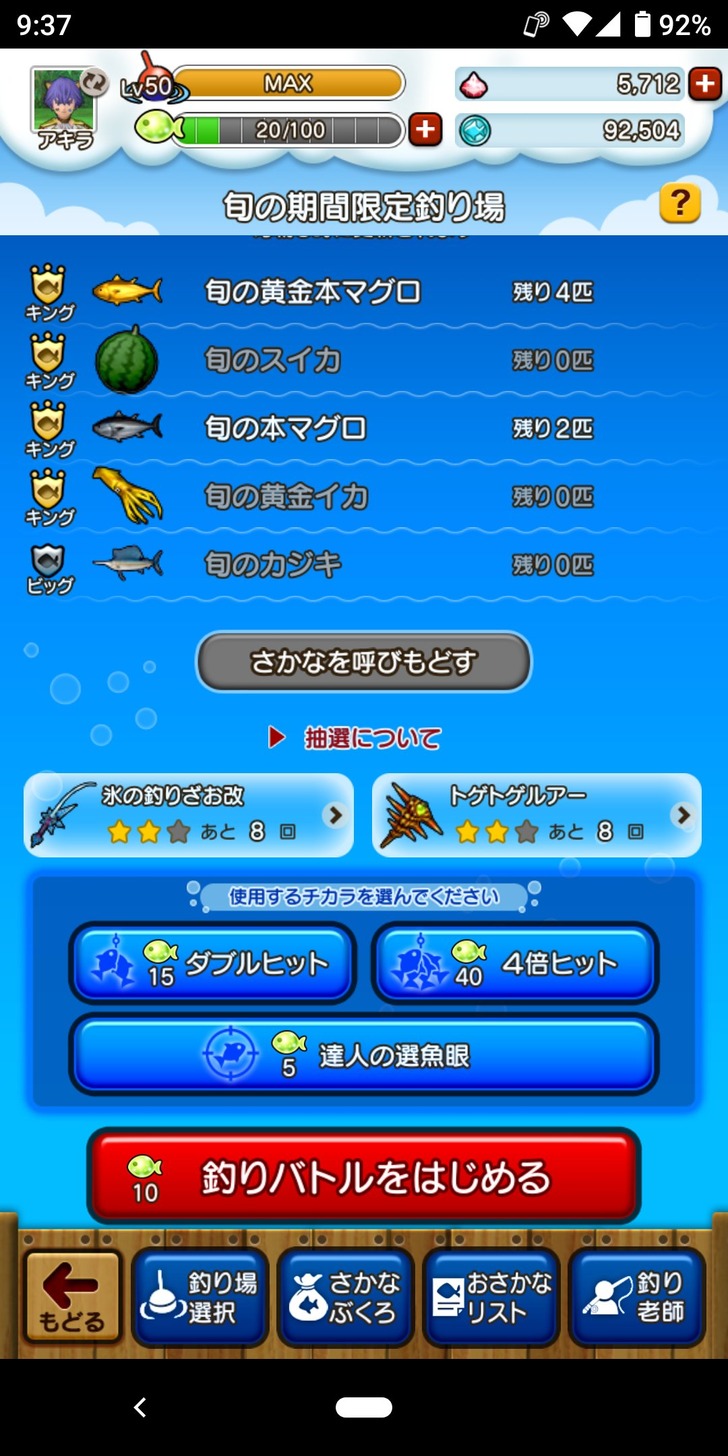Viewport: 728px width, 1456px height.
Task: Open the 氷の釣りざお改 rod card
Action: [188, 814]
